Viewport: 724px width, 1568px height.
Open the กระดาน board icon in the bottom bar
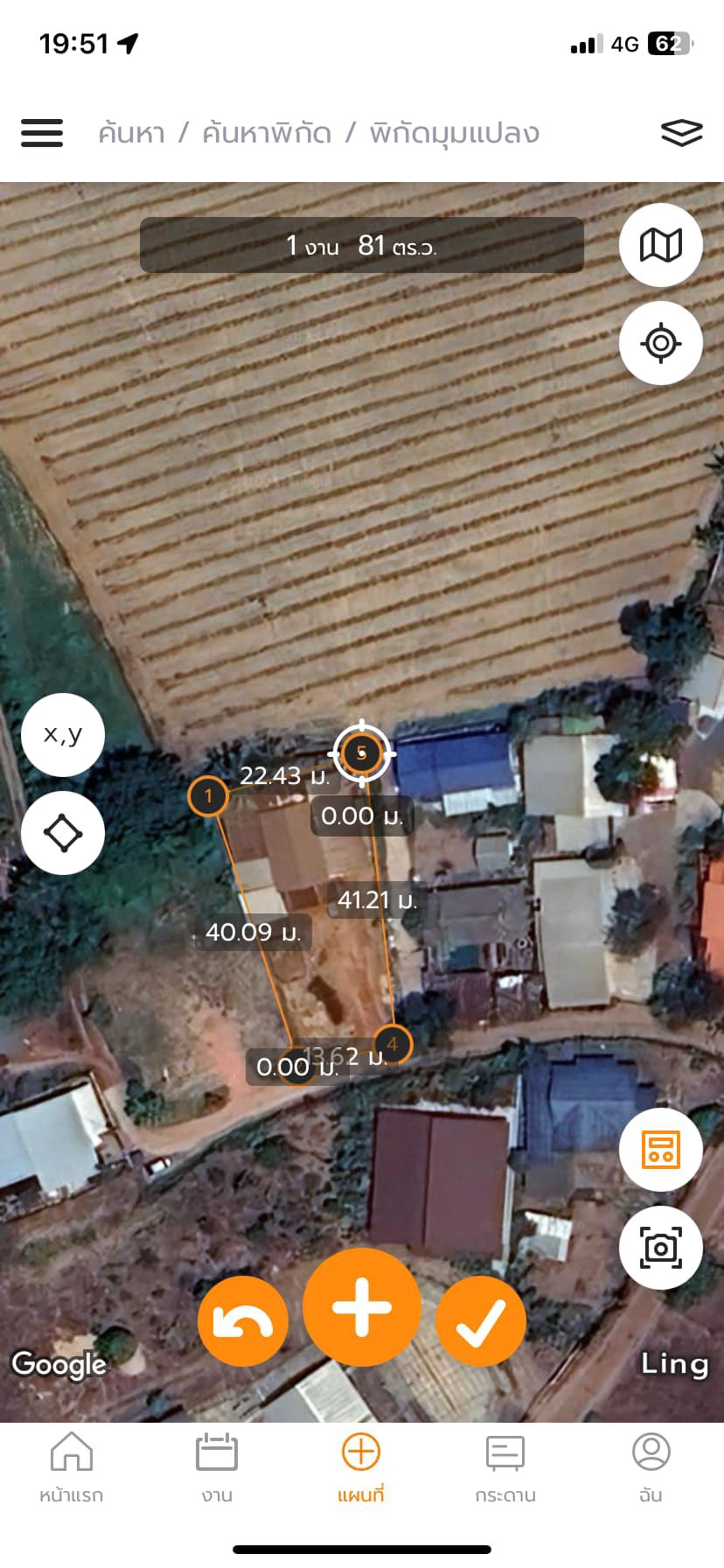(506, 1452)
